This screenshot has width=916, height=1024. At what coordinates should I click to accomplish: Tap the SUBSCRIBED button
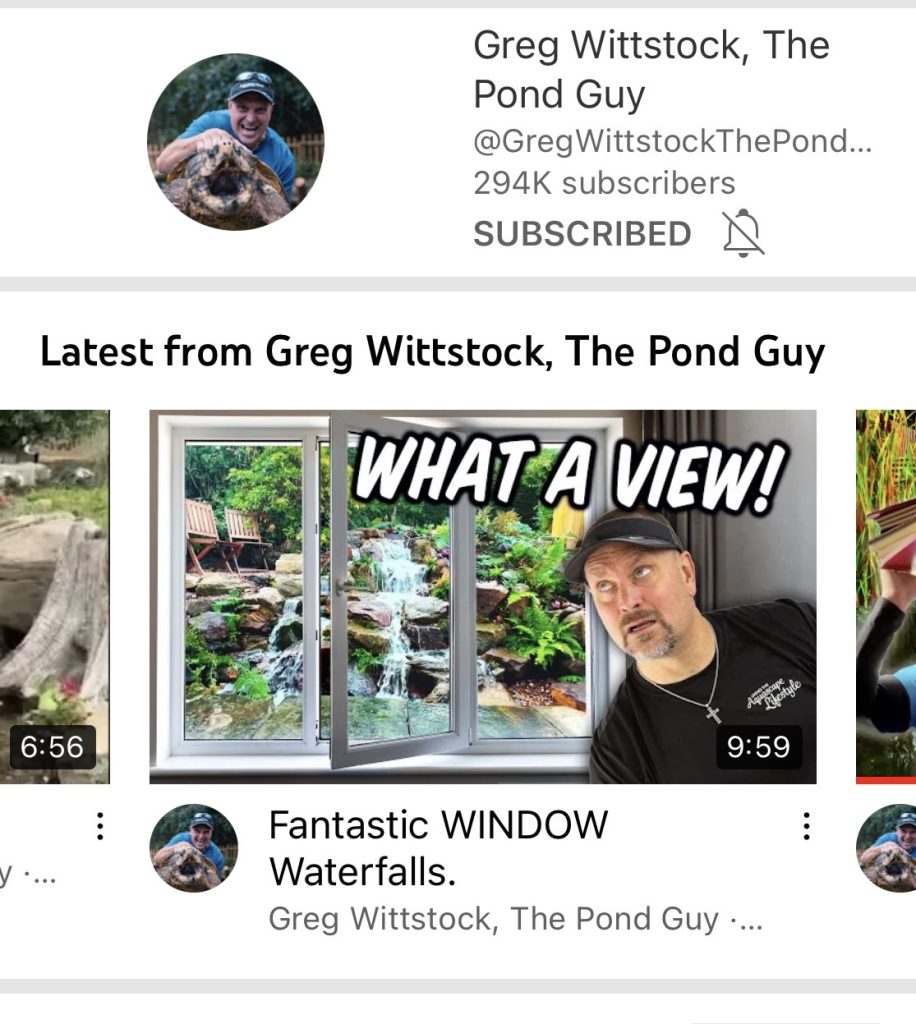tap(581, 234)
